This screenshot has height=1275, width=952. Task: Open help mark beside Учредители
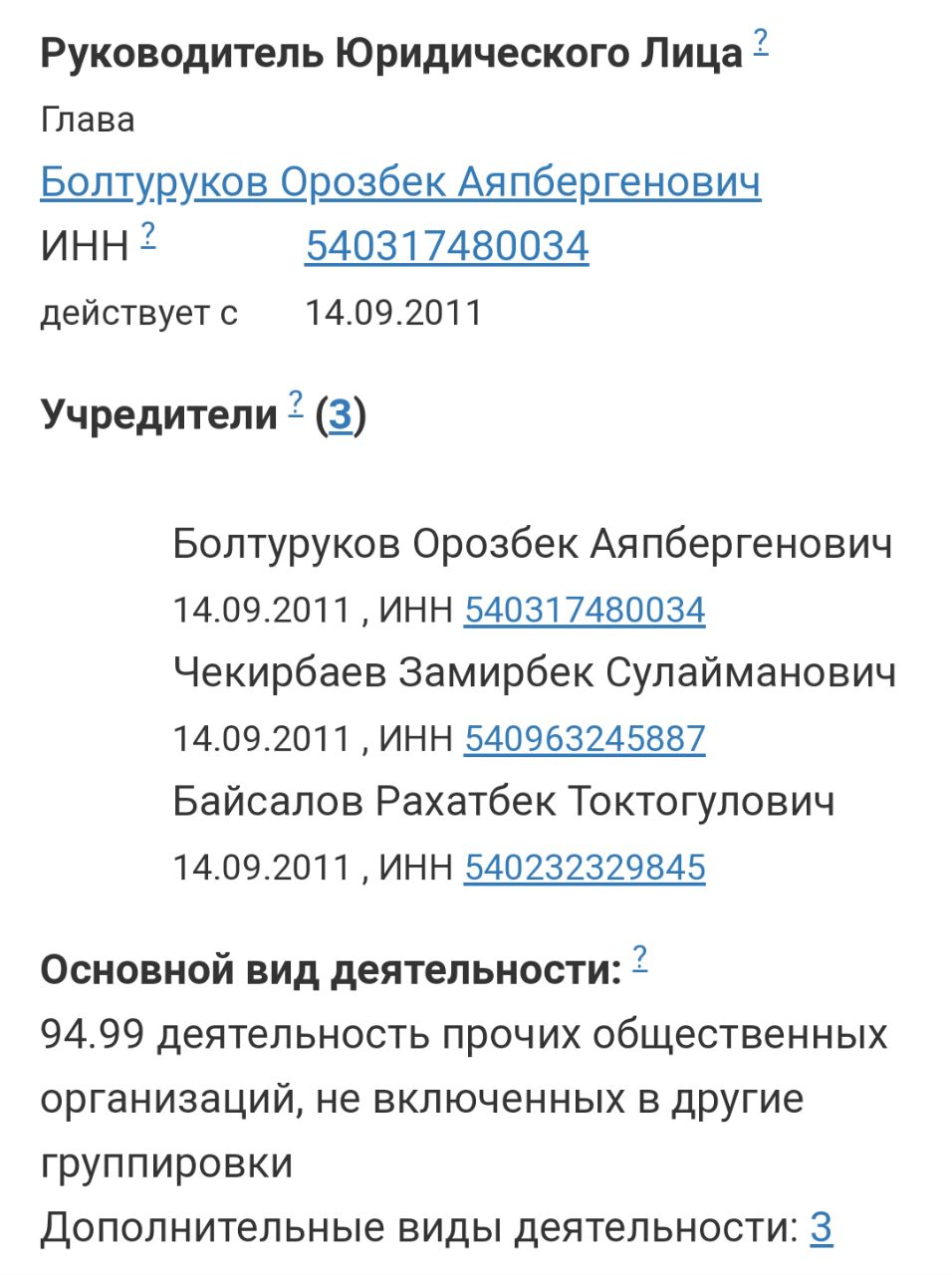[x=296, y=403]
